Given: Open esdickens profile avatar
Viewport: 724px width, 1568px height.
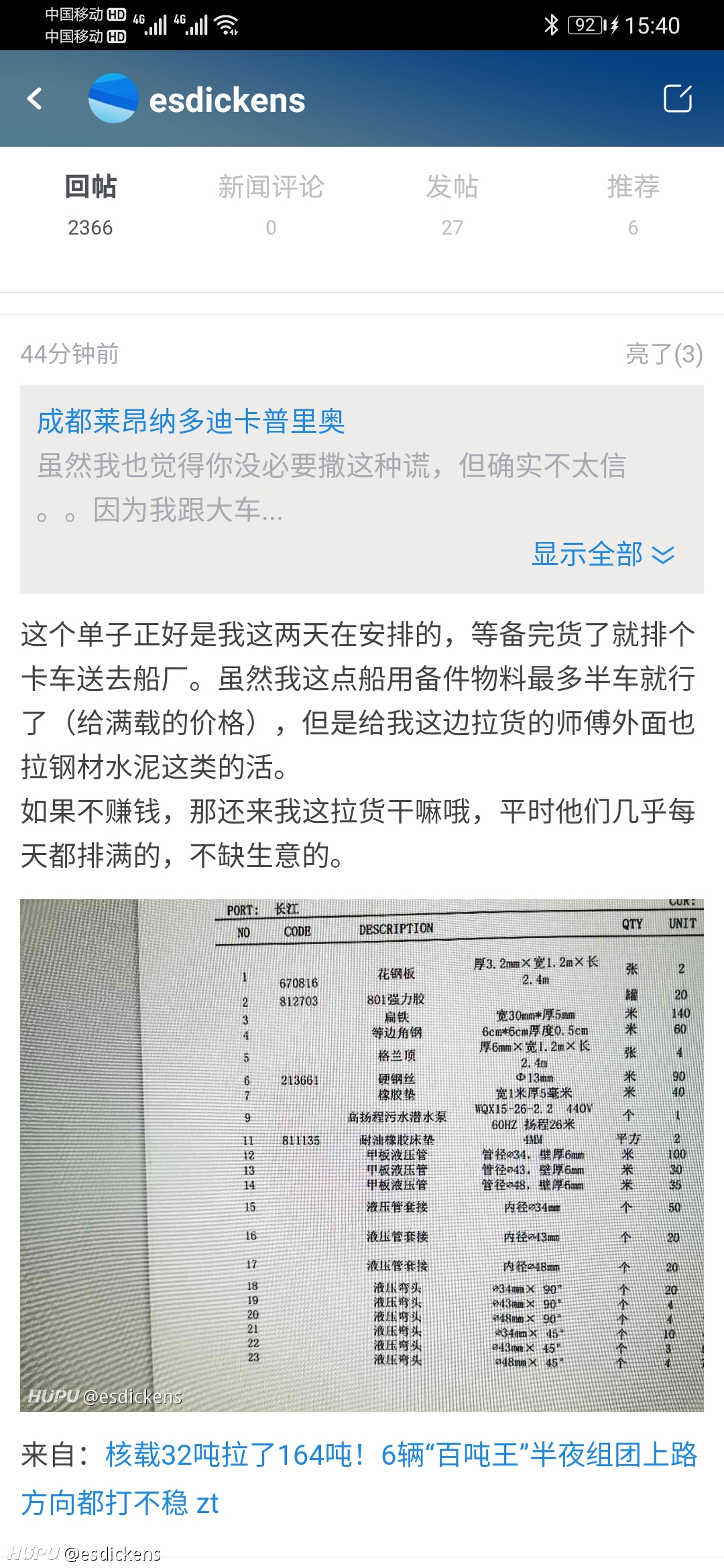Looking at the screenshot, I should click(114, 99).
